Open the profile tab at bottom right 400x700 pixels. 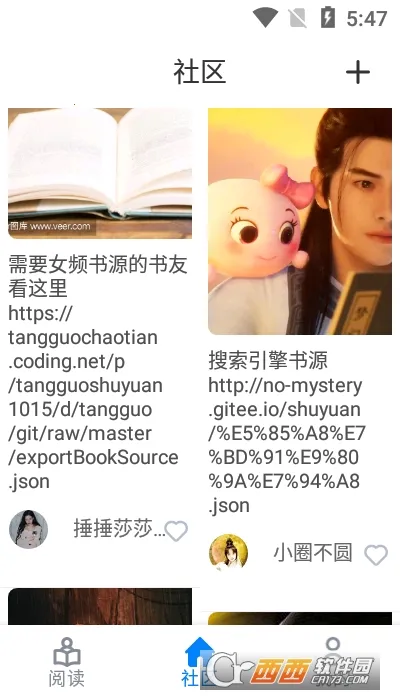click(x=333, y=647)
